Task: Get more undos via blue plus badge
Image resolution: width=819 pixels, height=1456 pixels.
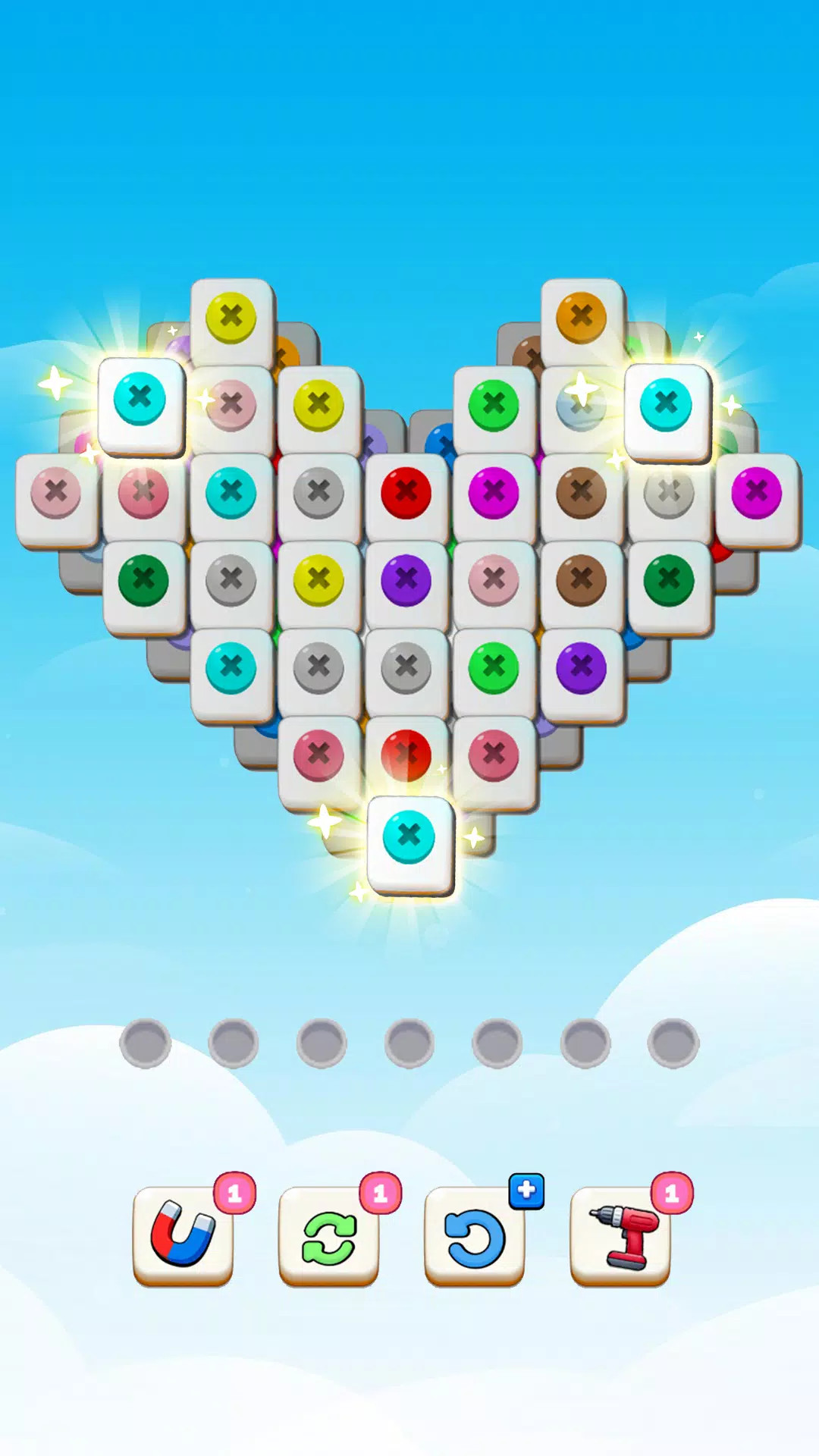Action: coord(526,1191)
